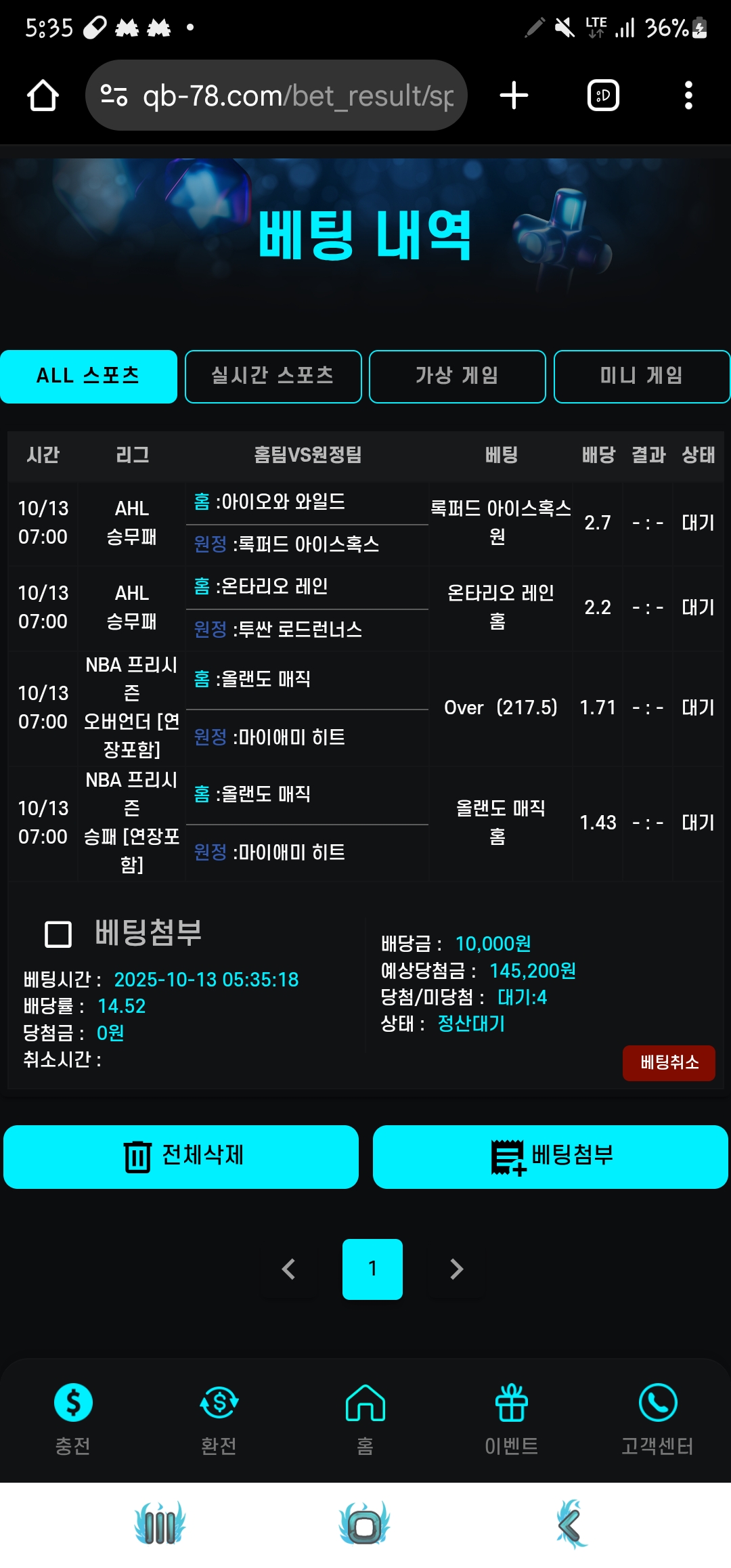Open a new browser tab

point(514,95)
